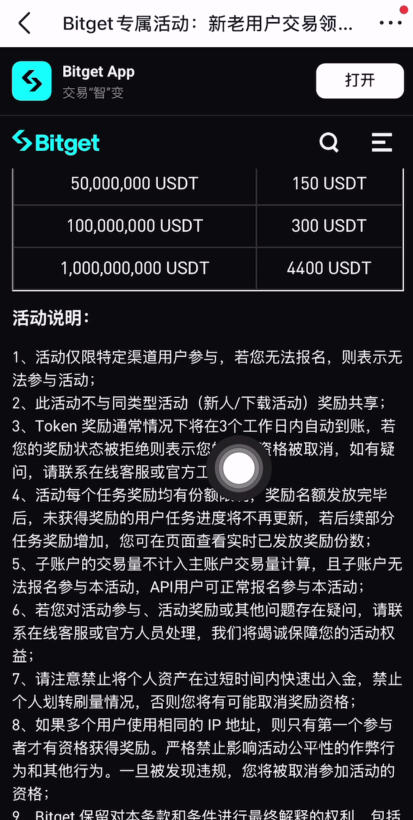The image size is (413, 820).
Task: Go back using the top-left arrow
Action: click(x=25, y=23)
